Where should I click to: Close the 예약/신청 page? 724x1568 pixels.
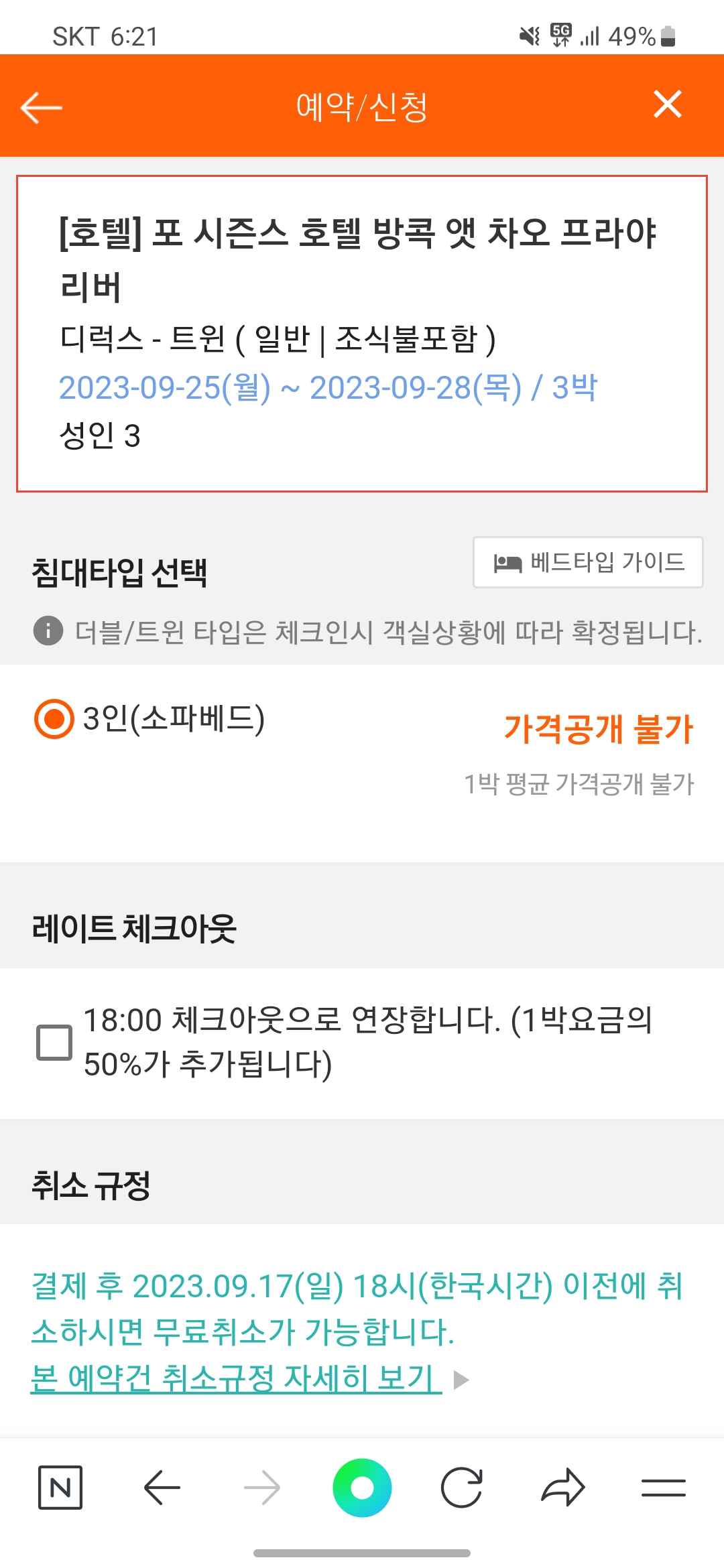[x=668, y=105]
